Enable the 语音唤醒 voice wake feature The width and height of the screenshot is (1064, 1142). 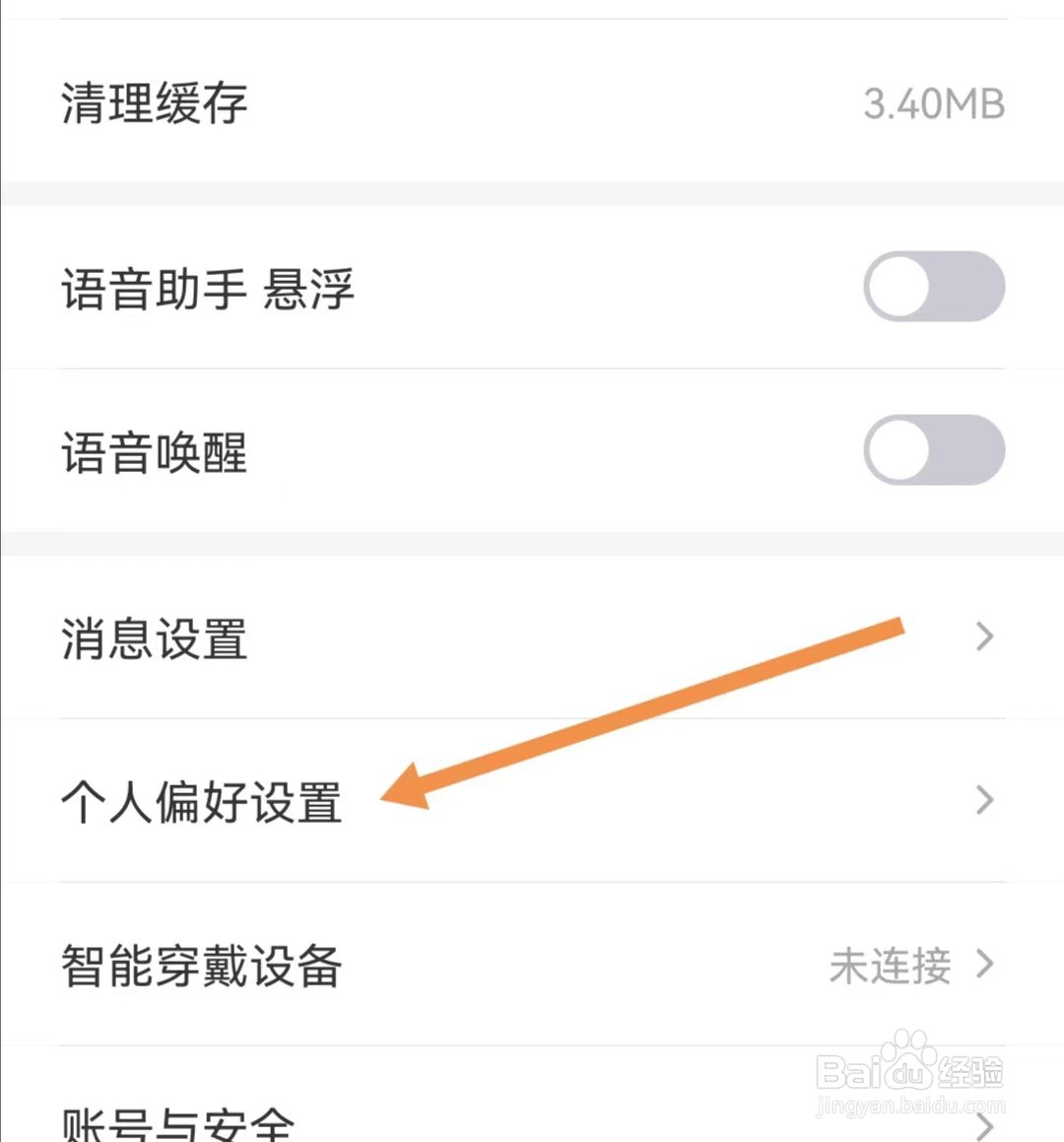point(934,450)
